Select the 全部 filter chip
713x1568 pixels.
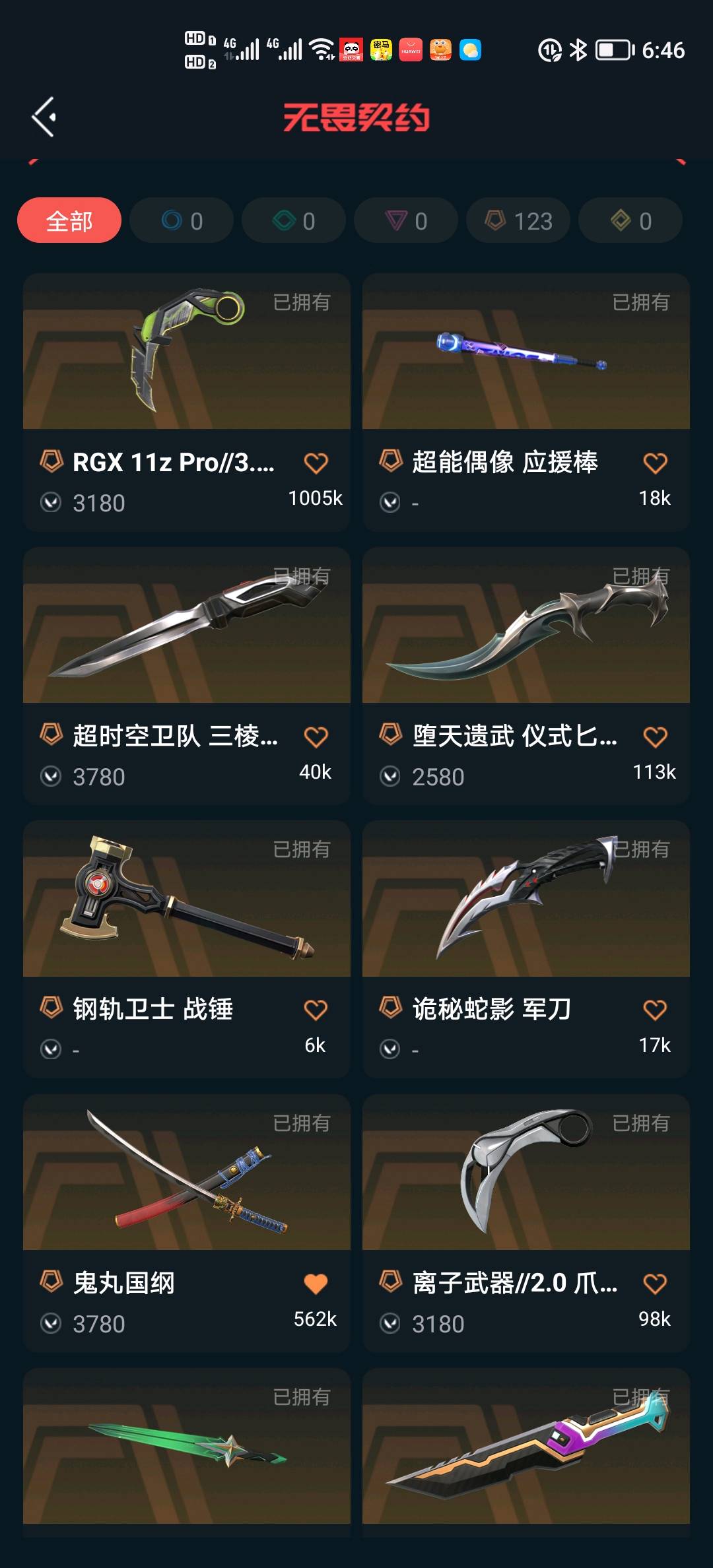click(x=69, y=220)
